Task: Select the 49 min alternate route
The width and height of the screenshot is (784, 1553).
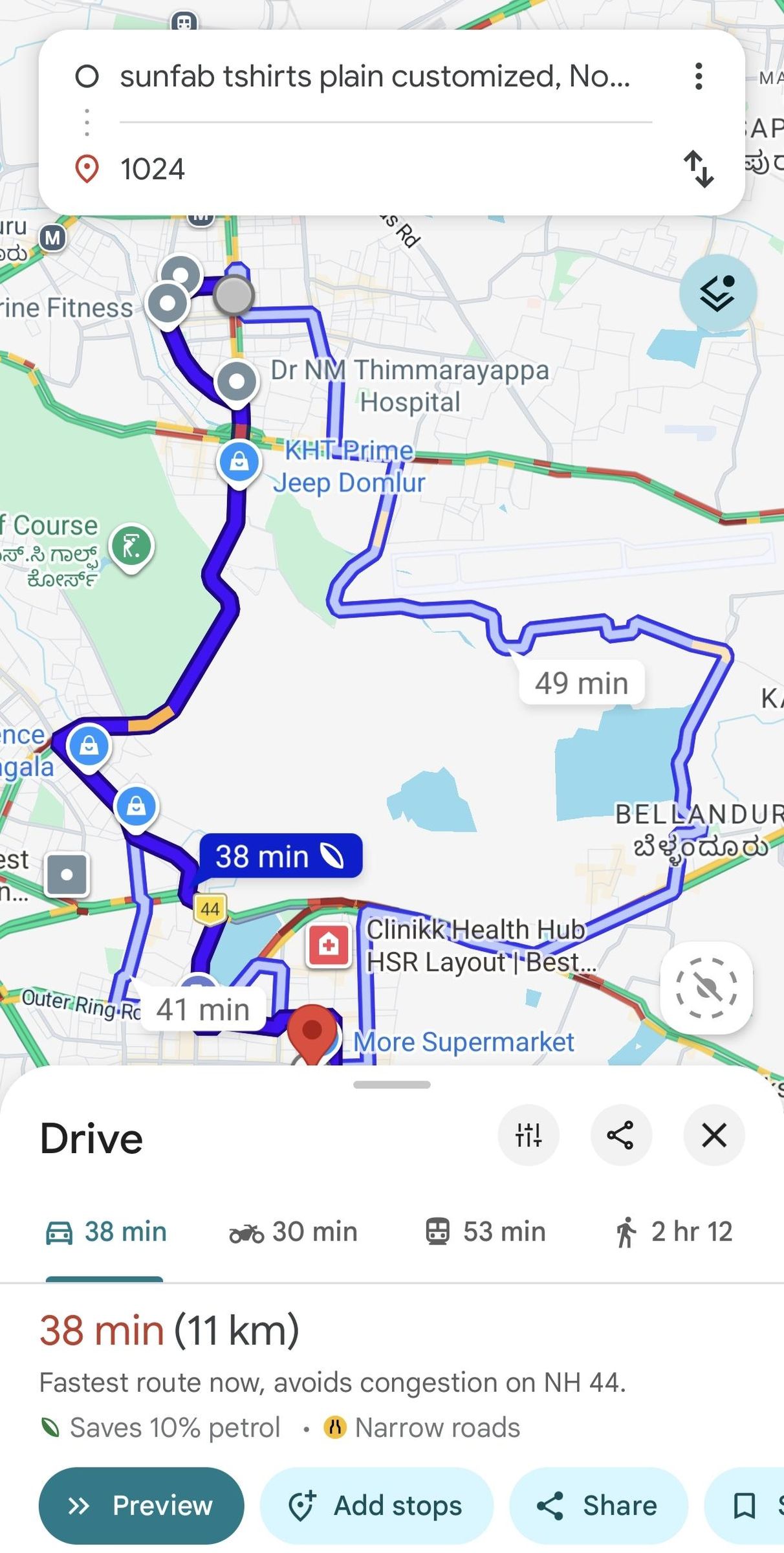Action: pos(582,683)
